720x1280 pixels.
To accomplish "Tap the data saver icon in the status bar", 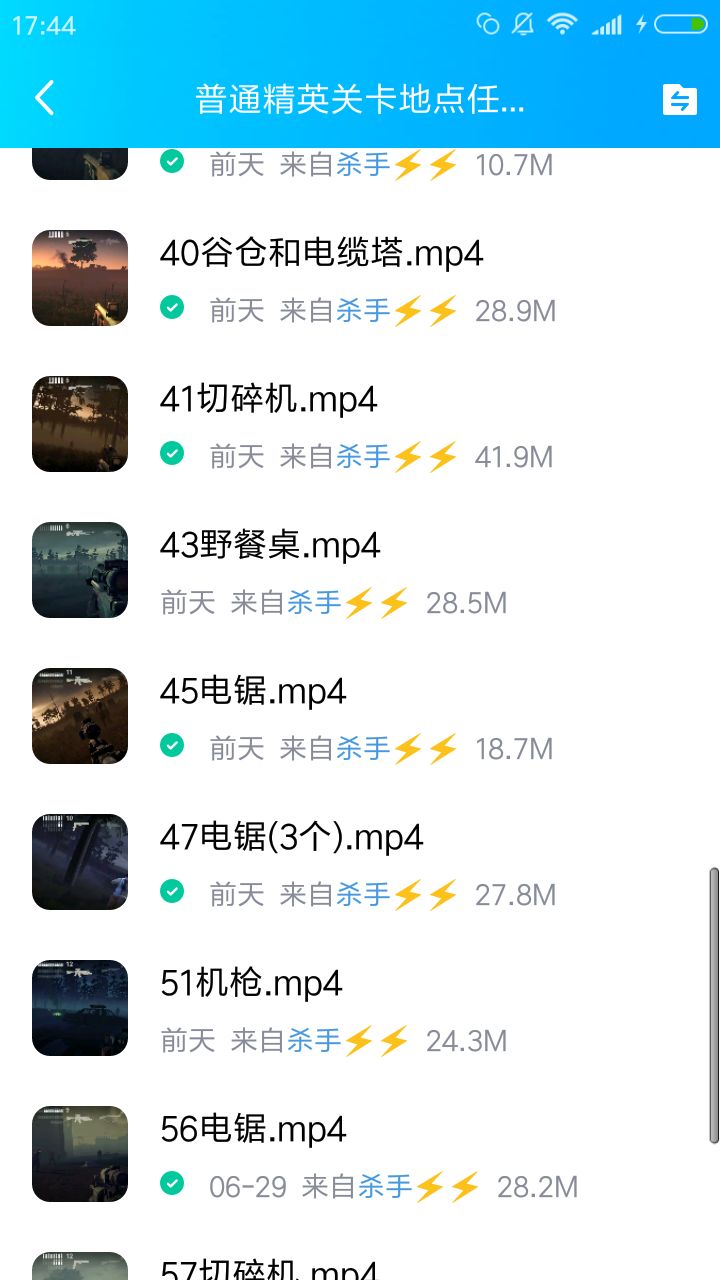I will tap(487, 25).
